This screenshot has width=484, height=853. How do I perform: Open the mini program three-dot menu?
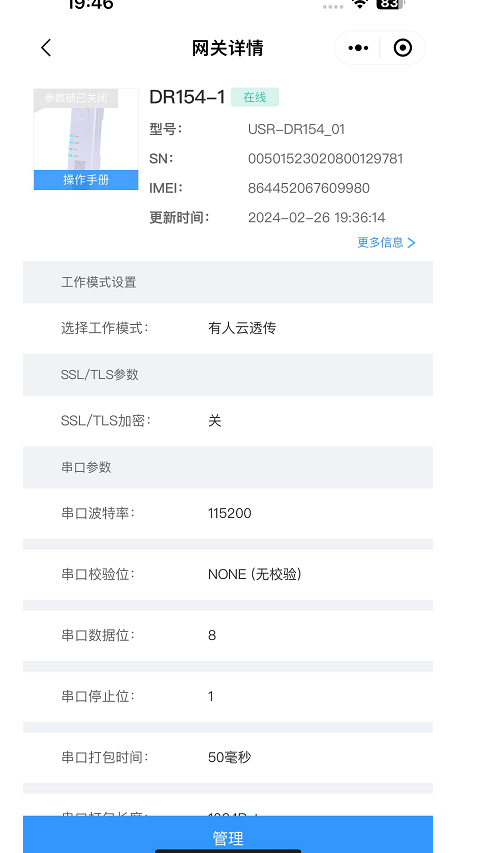(x=358, y=48)
